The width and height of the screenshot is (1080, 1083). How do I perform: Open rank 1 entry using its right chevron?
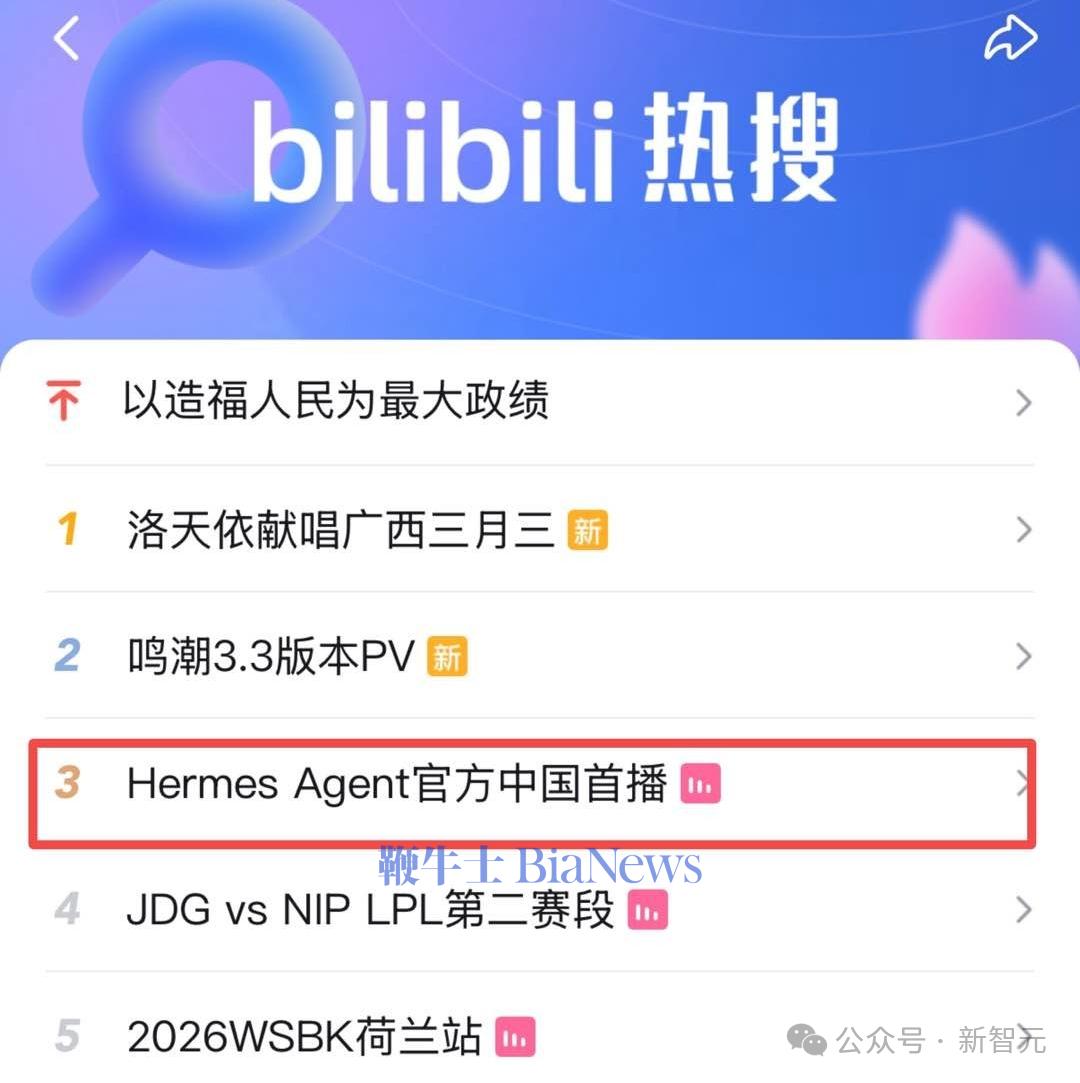tap(1022, 529)
